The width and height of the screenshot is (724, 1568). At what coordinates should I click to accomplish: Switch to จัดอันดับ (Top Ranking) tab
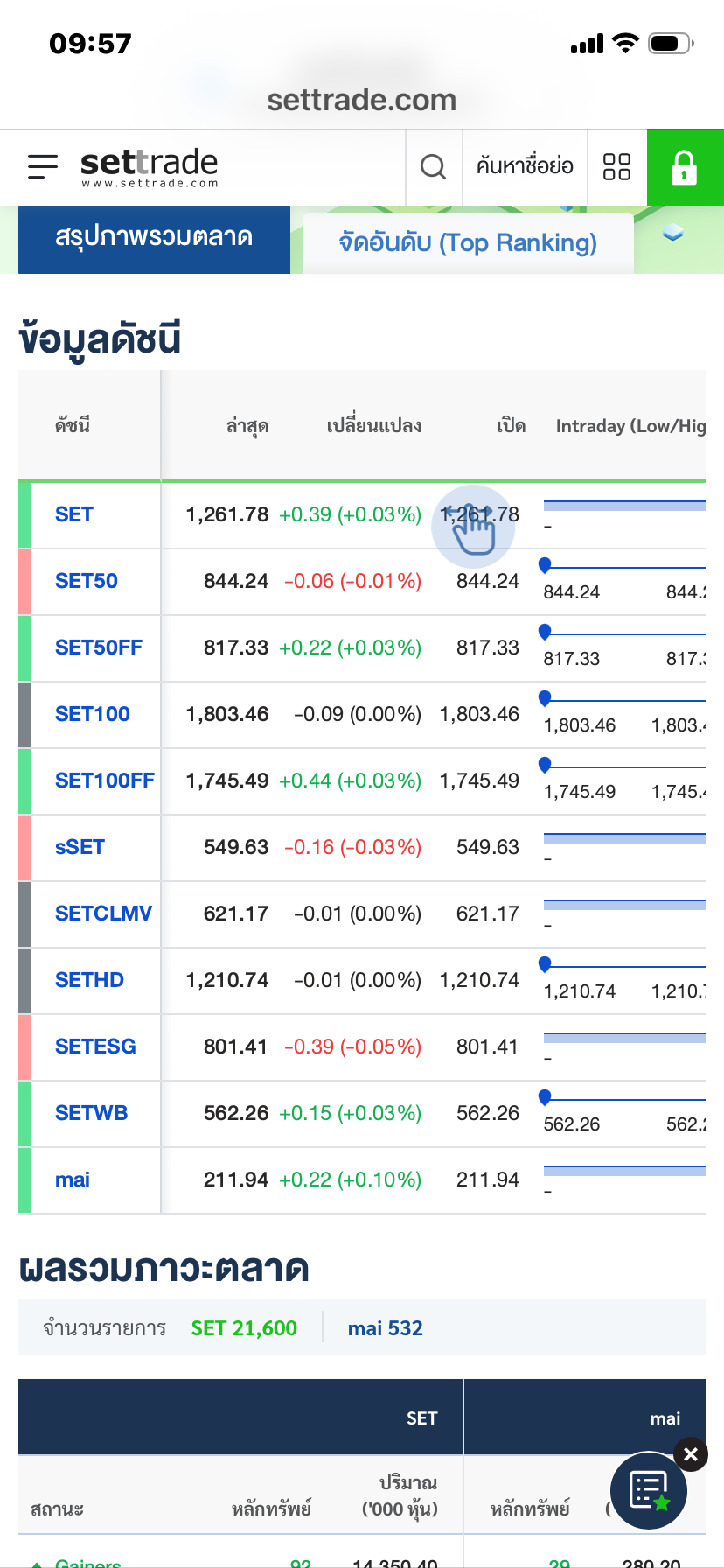coord(468,243)
